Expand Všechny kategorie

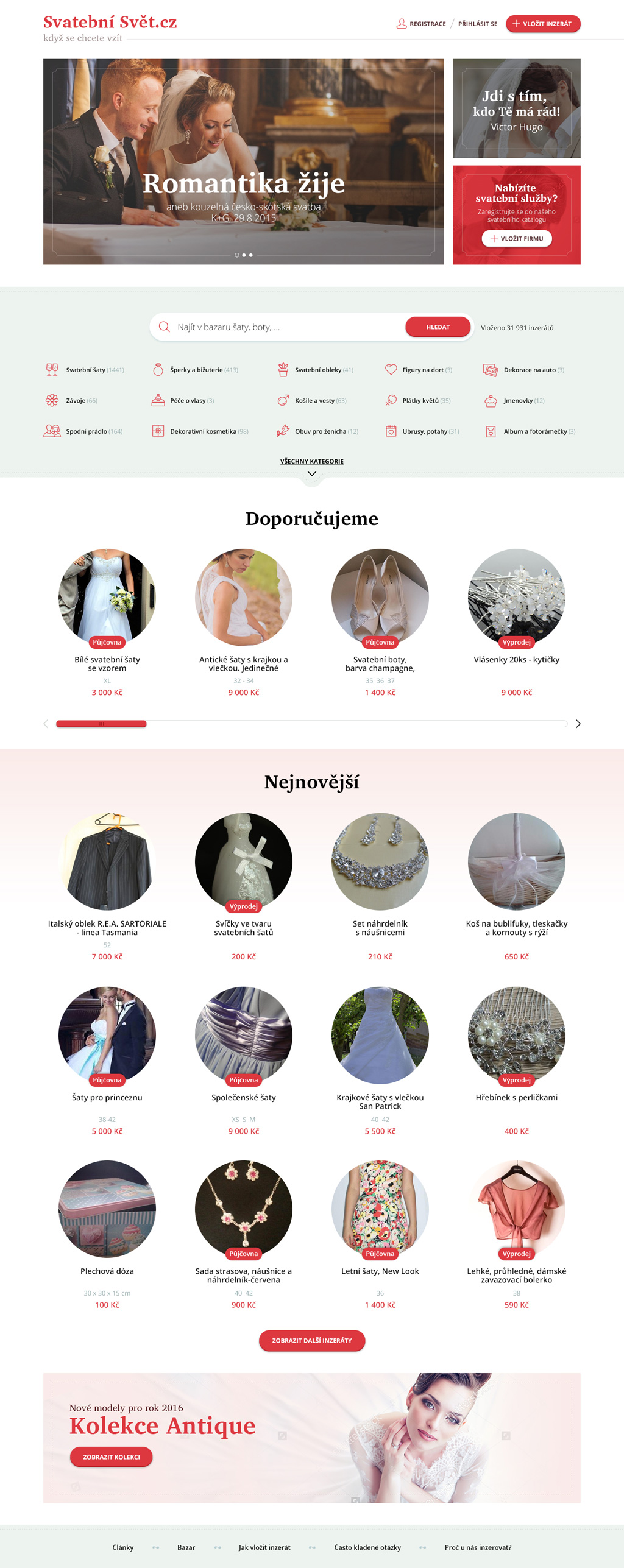311,461
